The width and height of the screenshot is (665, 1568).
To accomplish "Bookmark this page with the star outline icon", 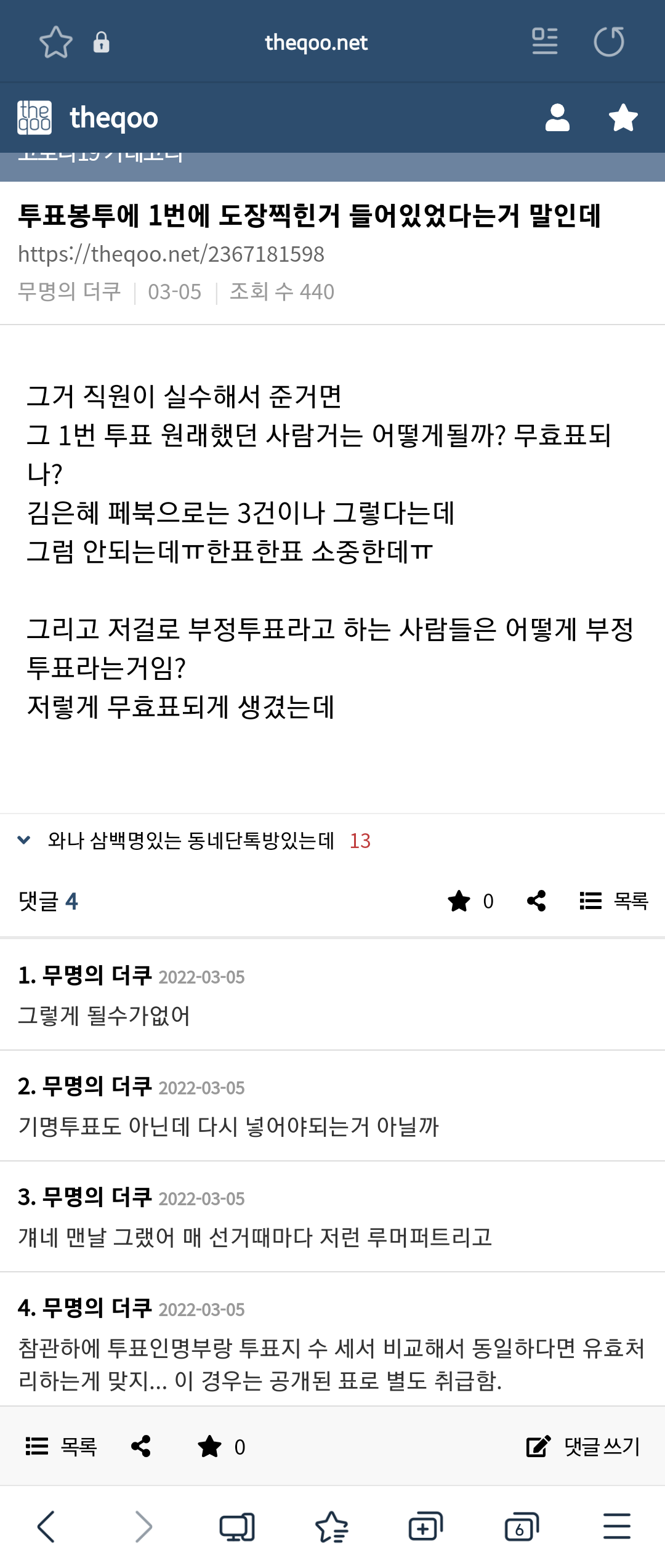I will [56, 42].
